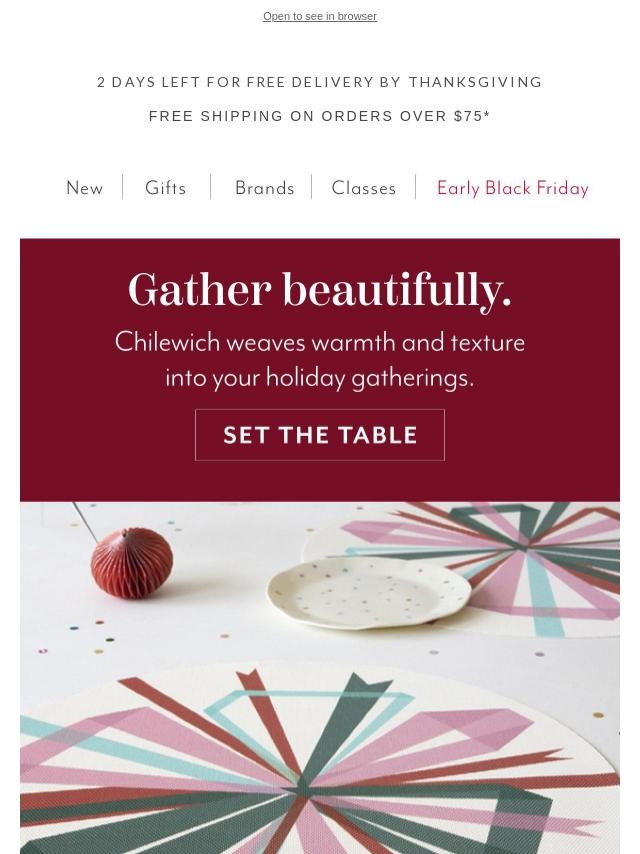Browse the Brands section
This screenshot has height=854, width=640.
(x=264, y=188)
